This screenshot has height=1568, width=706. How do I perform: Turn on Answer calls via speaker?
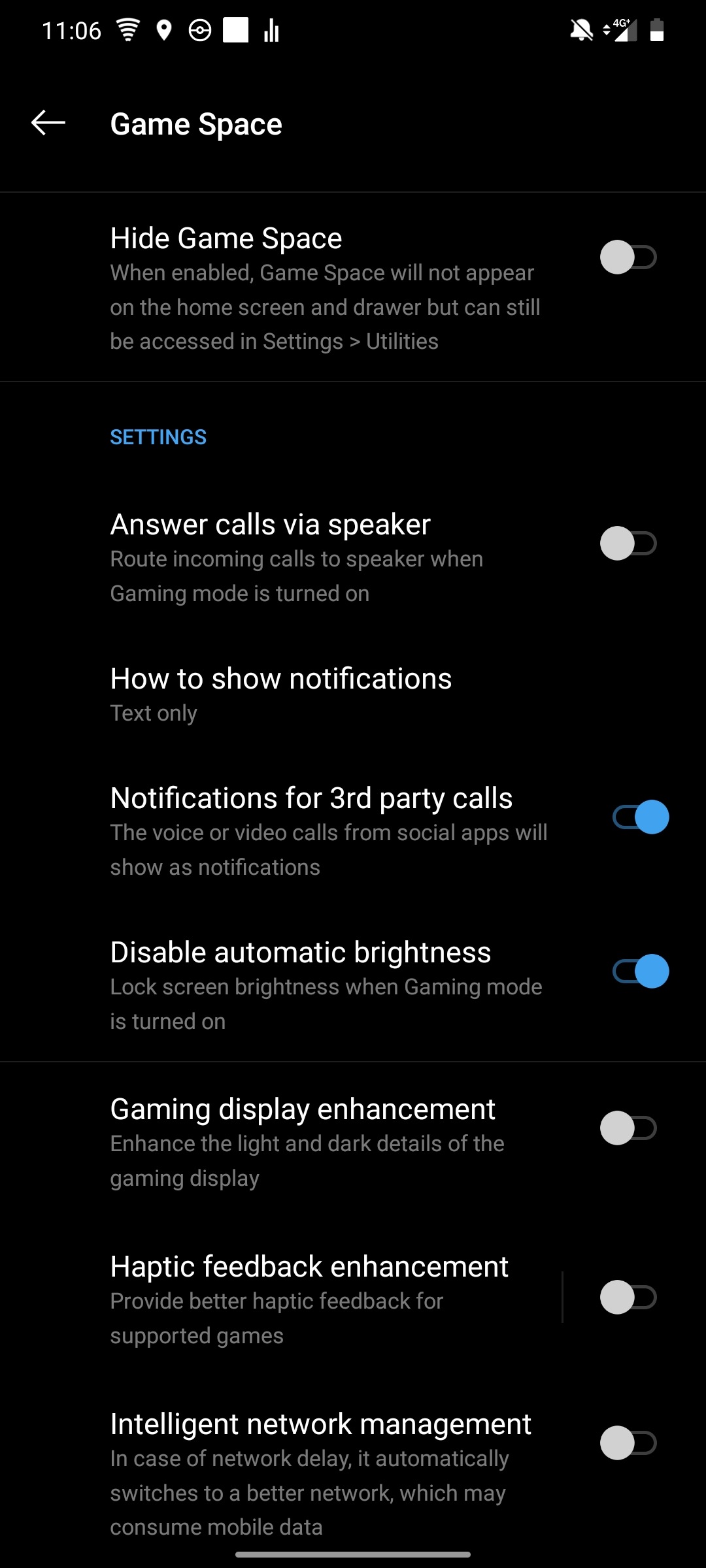(628, 544)
